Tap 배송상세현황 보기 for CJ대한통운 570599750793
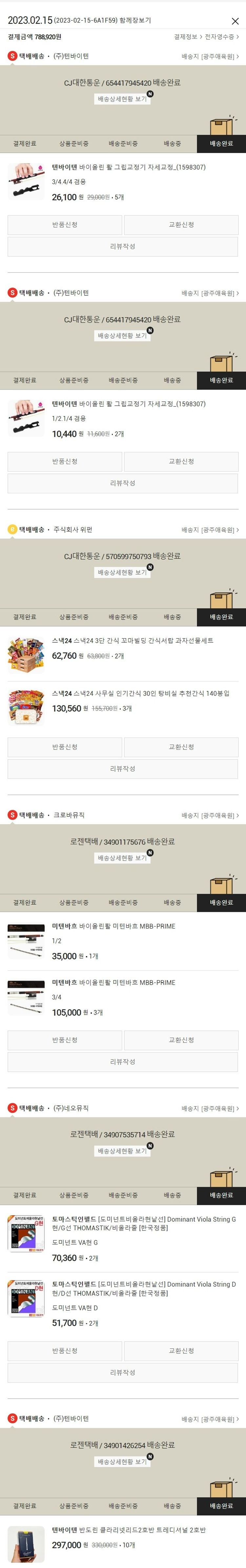Image resolution: width=246 pixels, height=1568 pixels. [122, 573]
